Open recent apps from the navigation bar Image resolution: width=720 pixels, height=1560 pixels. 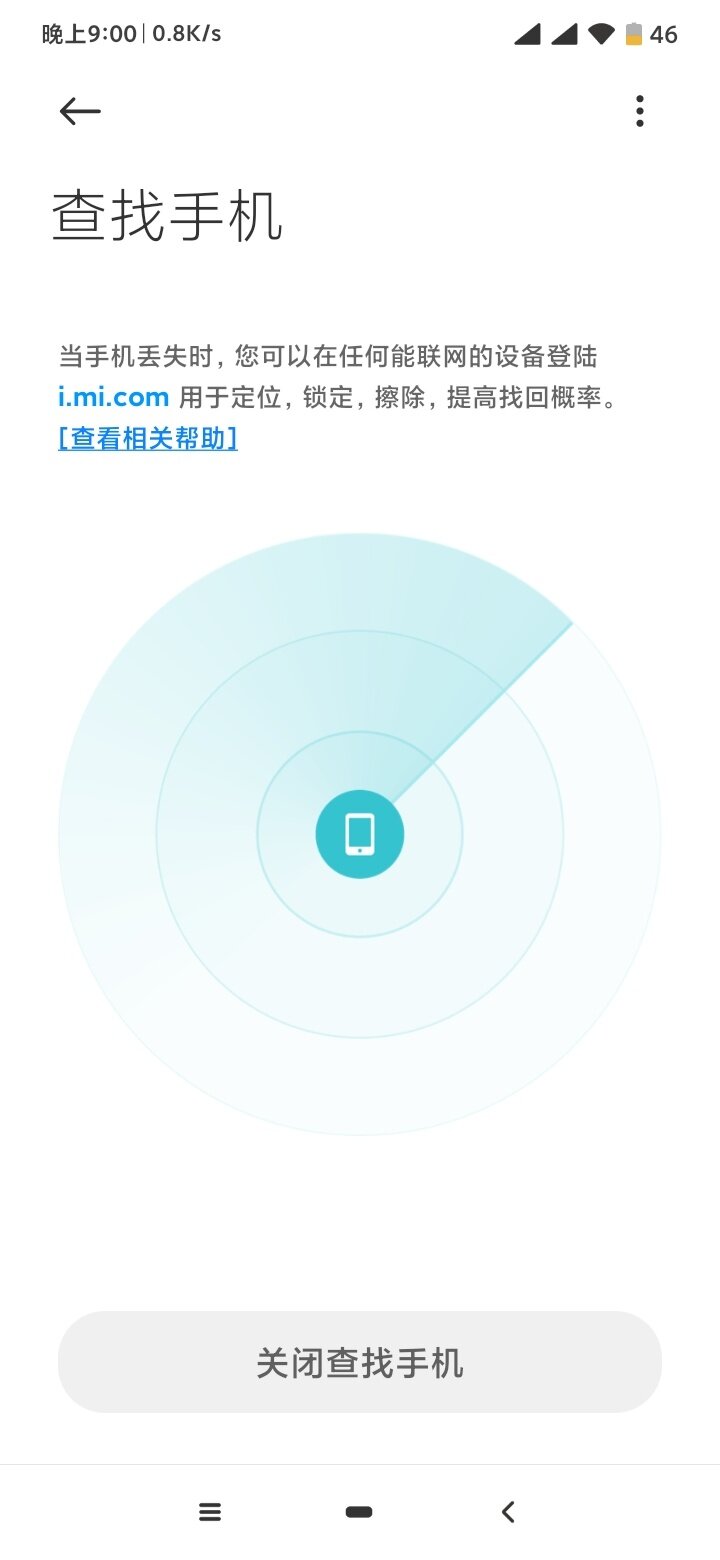(x=210, y=1512)
